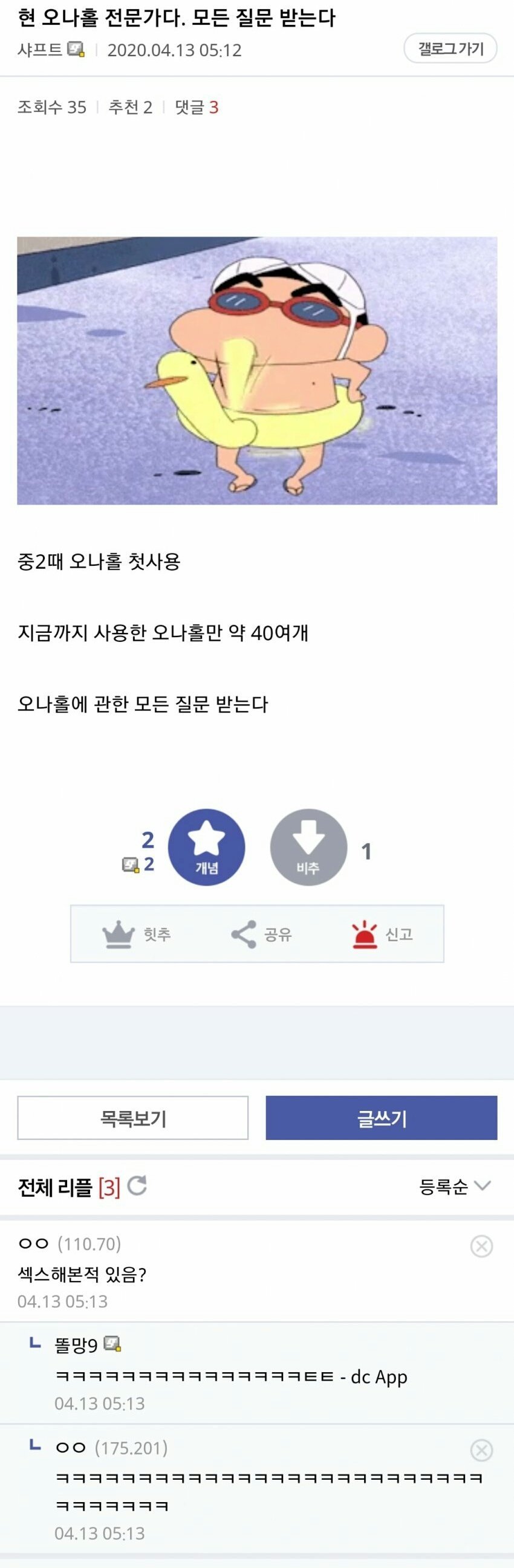Upvote the post with 개념 button

tap(206, 847)
